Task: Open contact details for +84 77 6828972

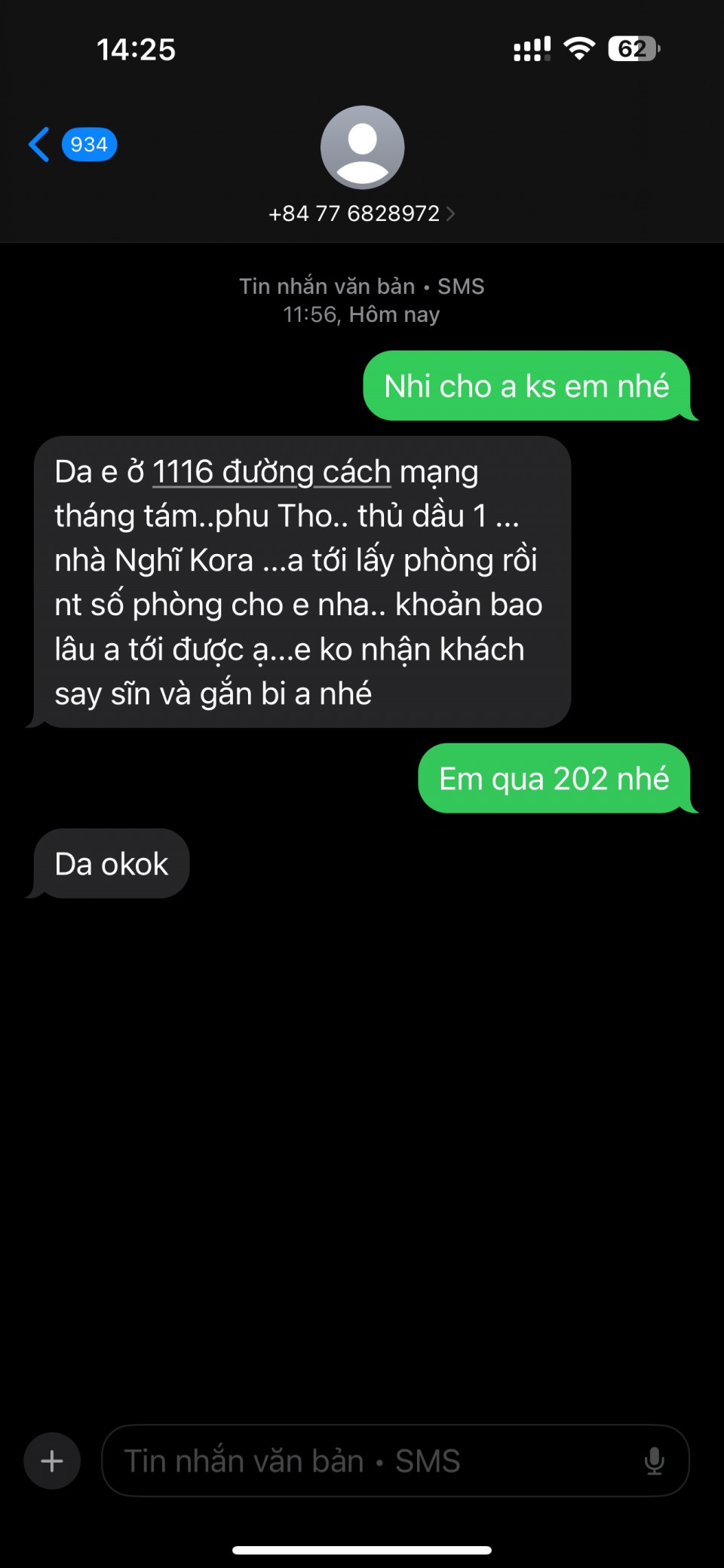Action: coord(362,213)
